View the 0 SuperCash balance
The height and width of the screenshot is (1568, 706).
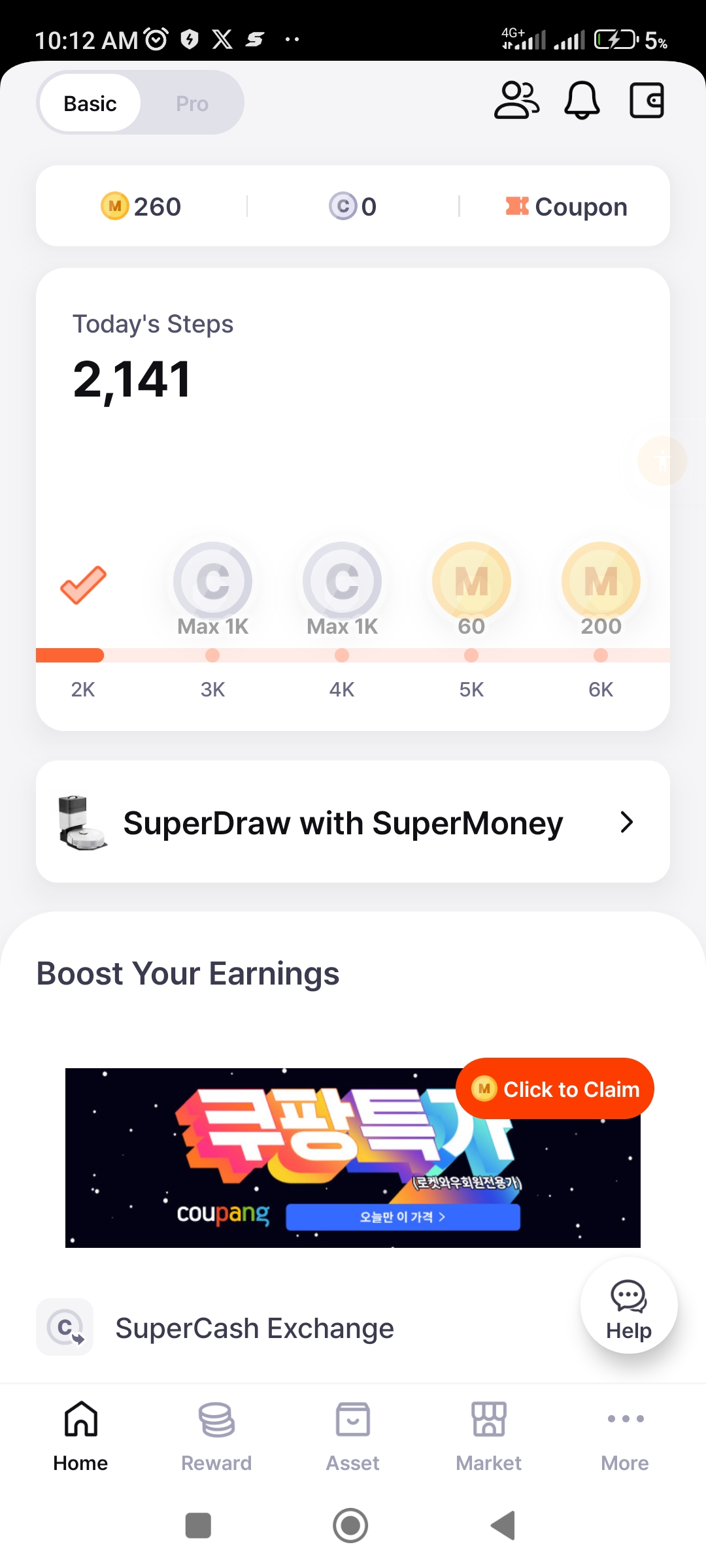click(353, 206)
